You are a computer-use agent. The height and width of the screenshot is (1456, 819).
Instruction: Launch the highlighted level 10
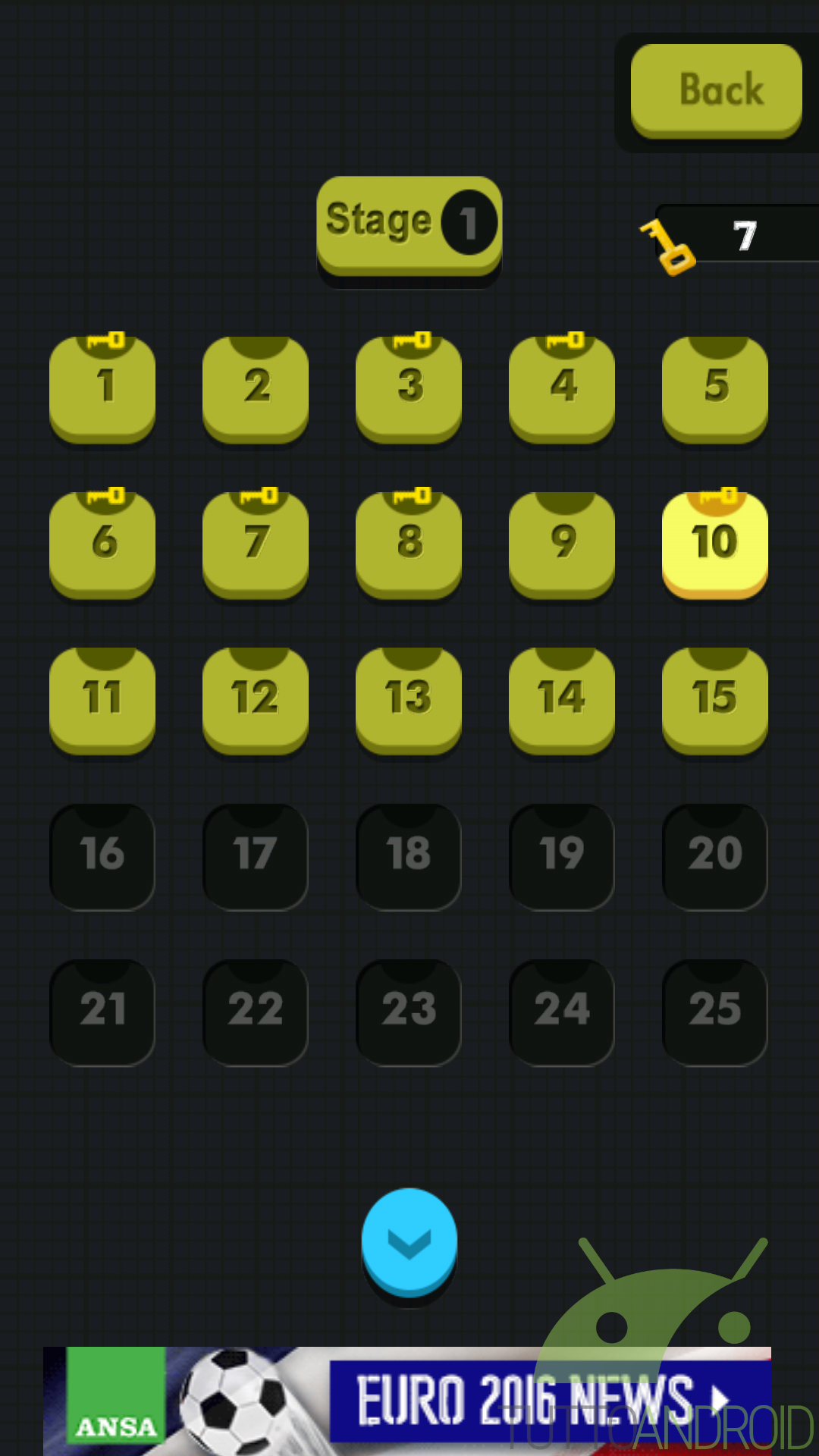pyautogui.click(x=715, y=544)
